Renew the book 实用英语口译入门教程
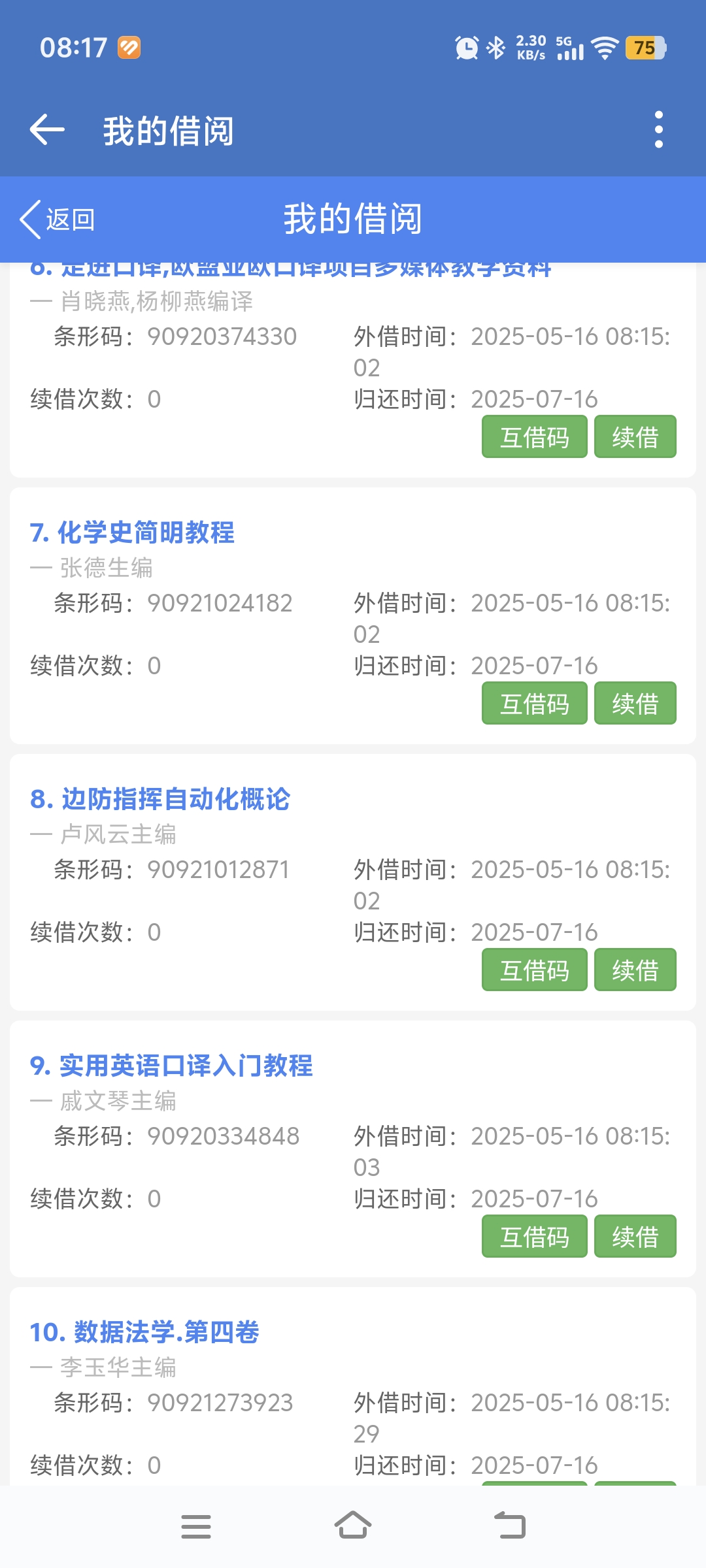Screen dimensions: 706x1568 coord(635,1237)
